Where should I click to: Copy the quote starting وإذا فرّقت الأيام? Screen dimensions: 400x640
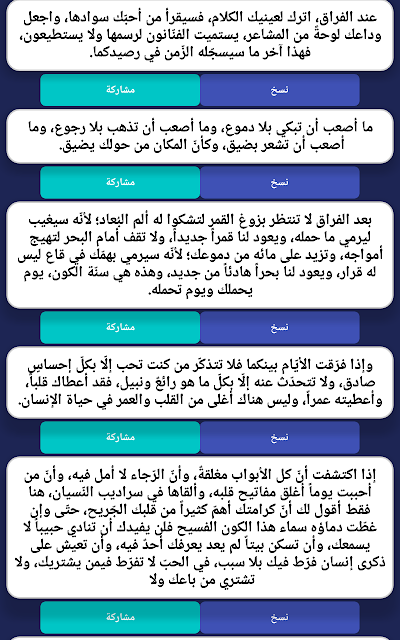click(x=280, y=438)
